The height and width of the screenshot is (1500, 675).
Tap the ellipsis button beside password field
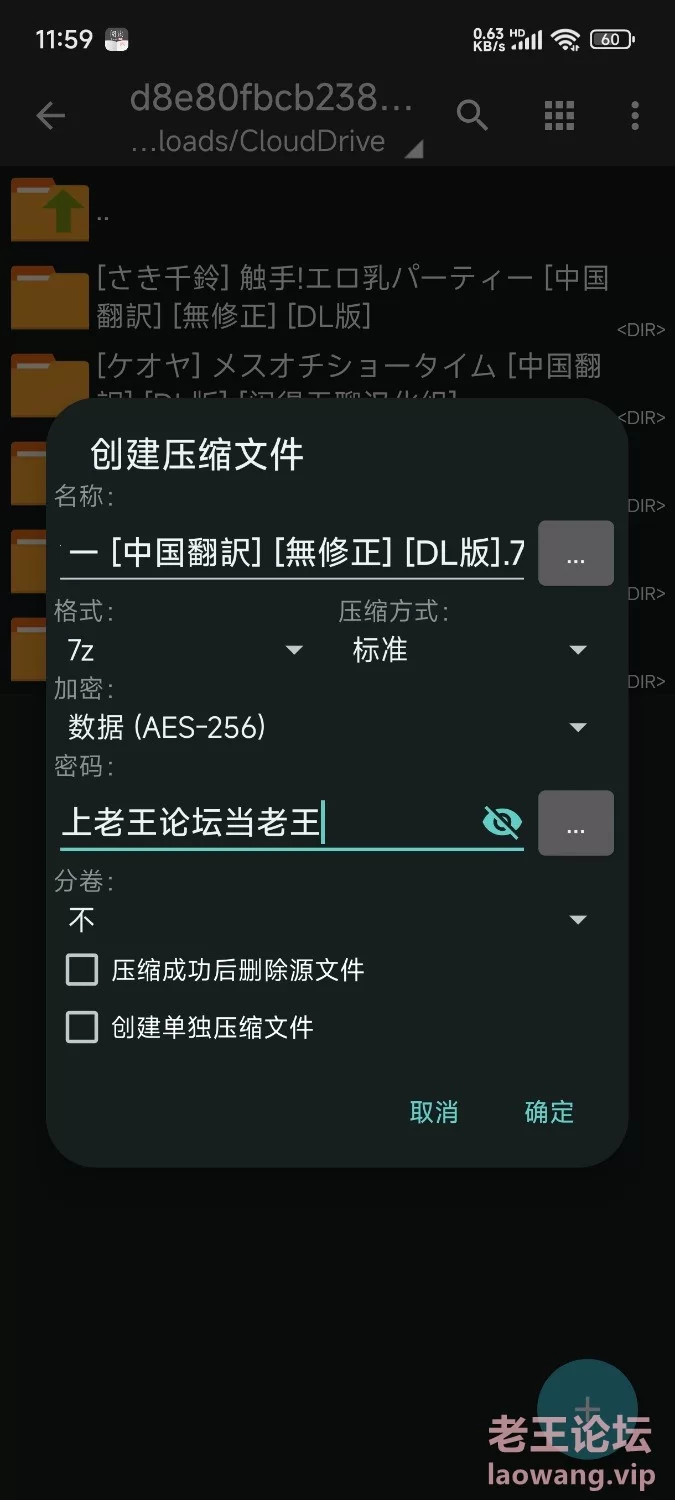pyautogui.click(x=576, y=823)
